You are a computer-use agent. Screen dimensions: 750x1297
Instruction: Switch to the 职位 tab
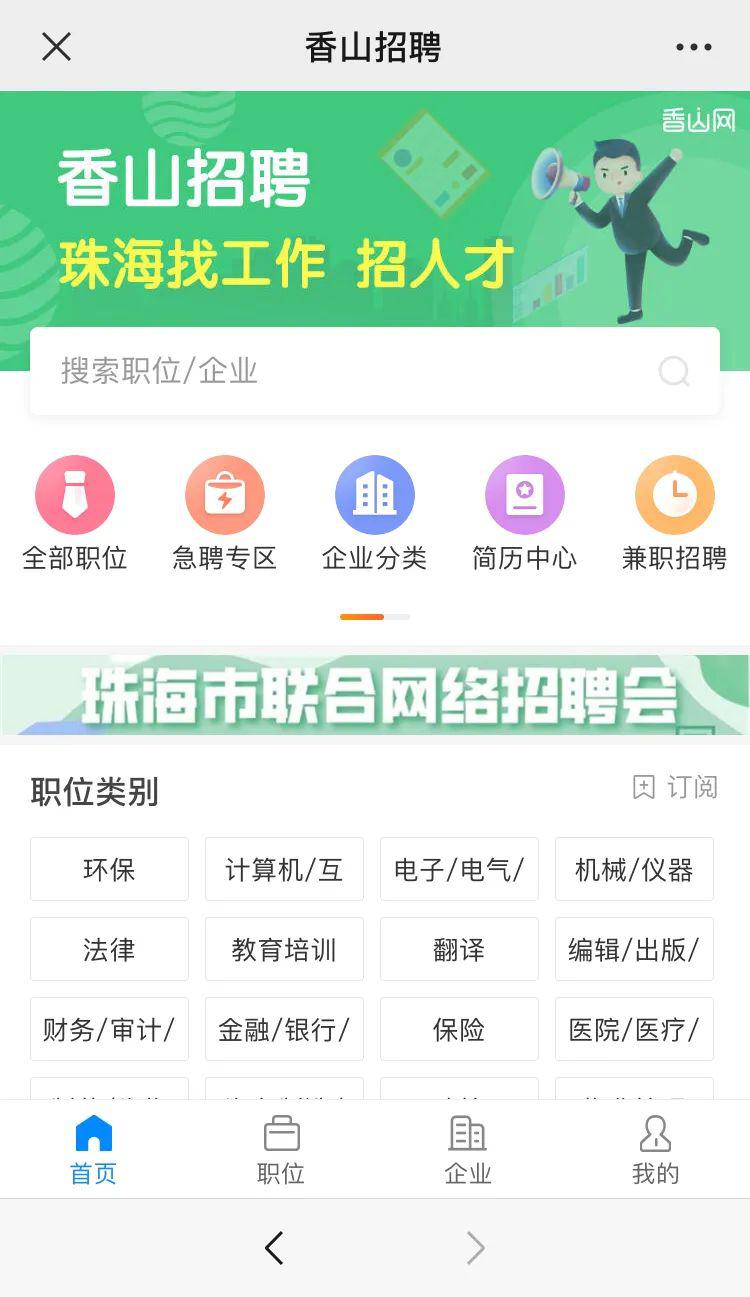point(281,1150)
